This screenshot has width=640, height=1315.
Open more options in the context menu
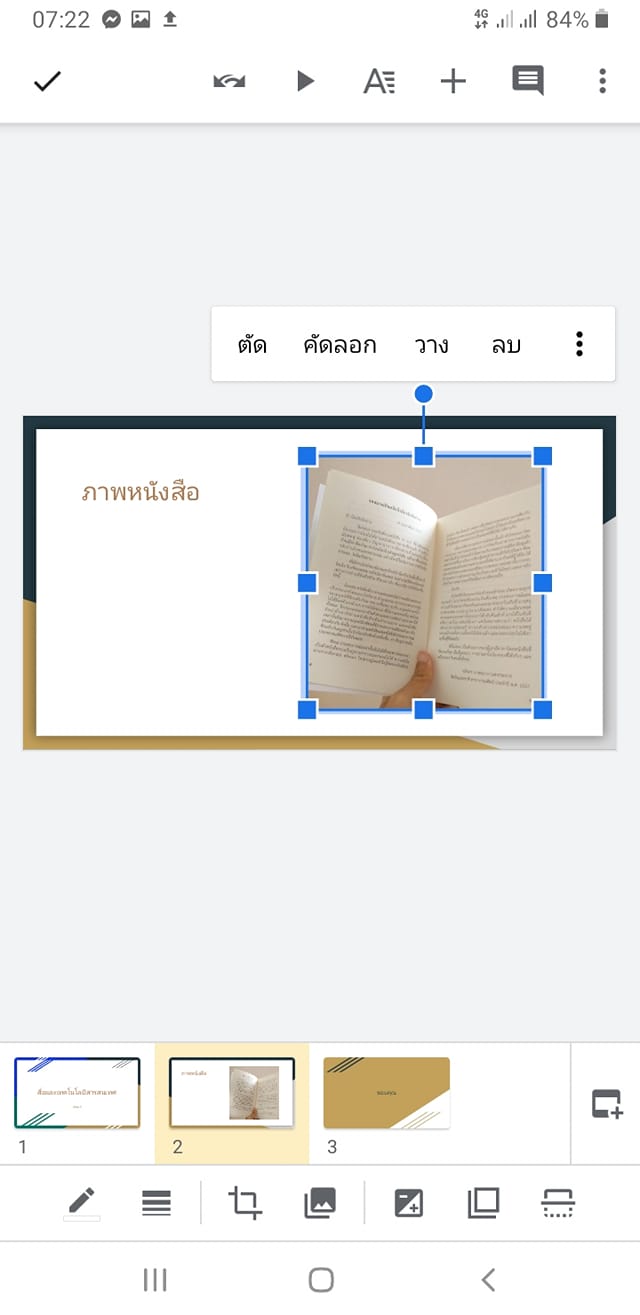pyautogui.click(x=579, y=345)
